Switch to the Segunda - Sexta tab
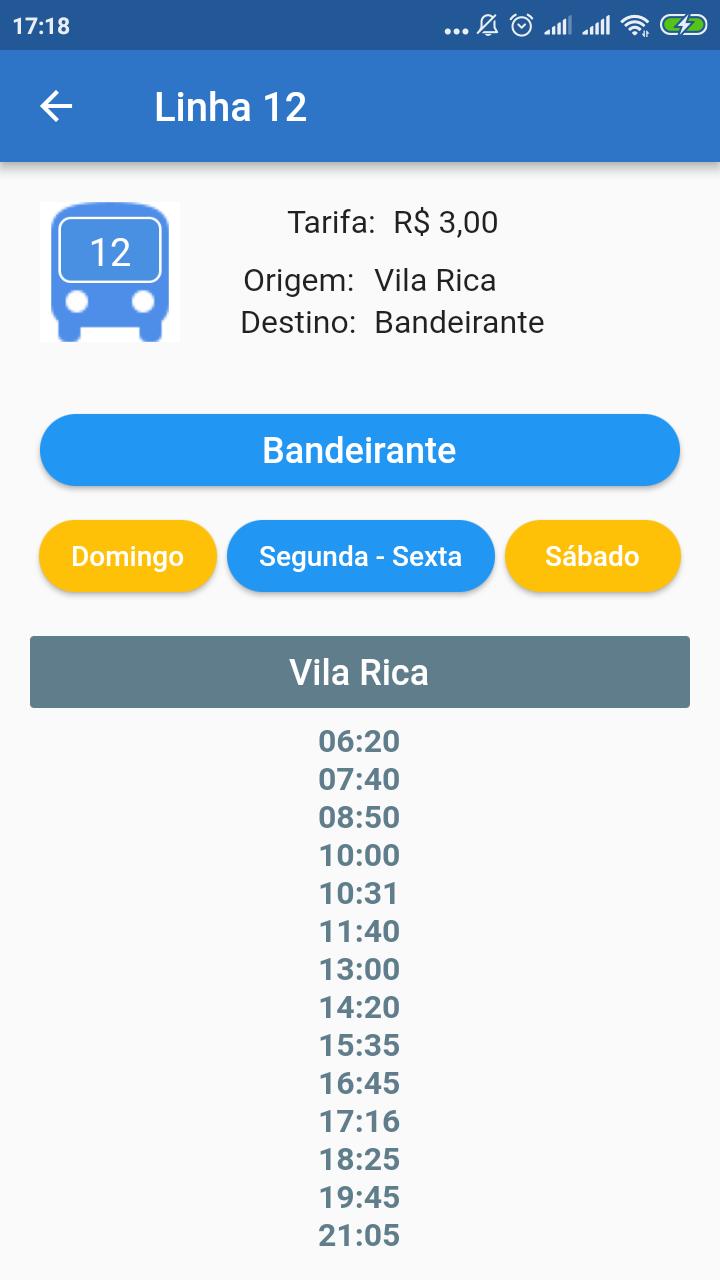The width and height of the screenshot is (720, 1280). tap(360, 556)
